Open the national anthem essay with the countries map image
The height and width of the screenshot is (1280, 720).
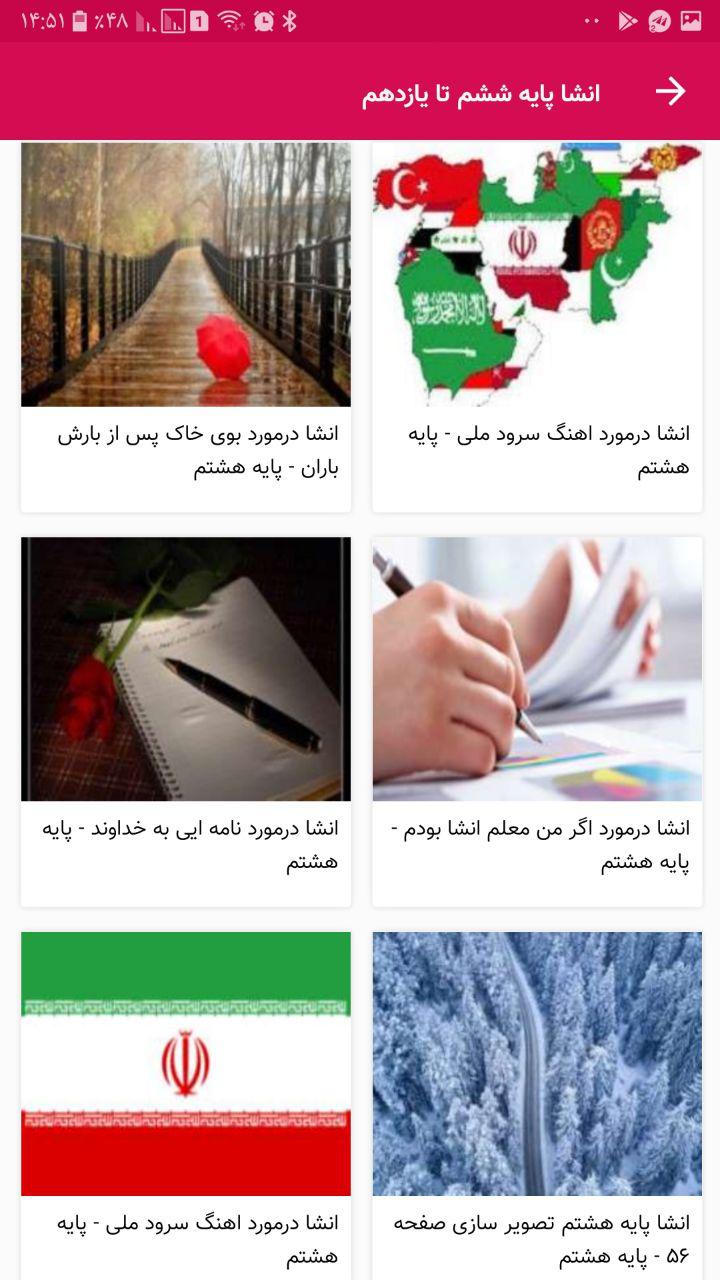pos(537,327)
